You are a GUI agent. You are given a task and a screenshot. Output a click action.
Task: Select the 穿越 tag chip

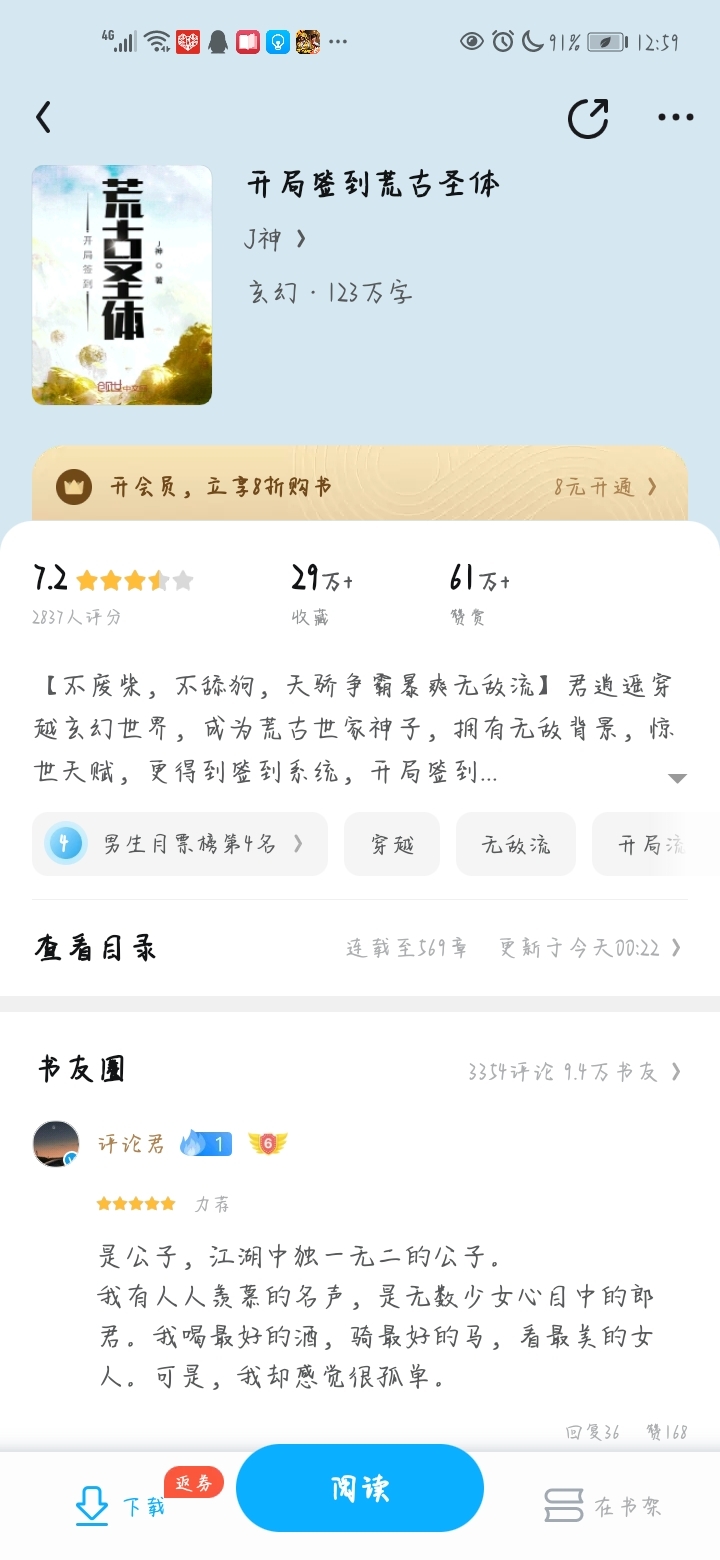pos(392,844)
